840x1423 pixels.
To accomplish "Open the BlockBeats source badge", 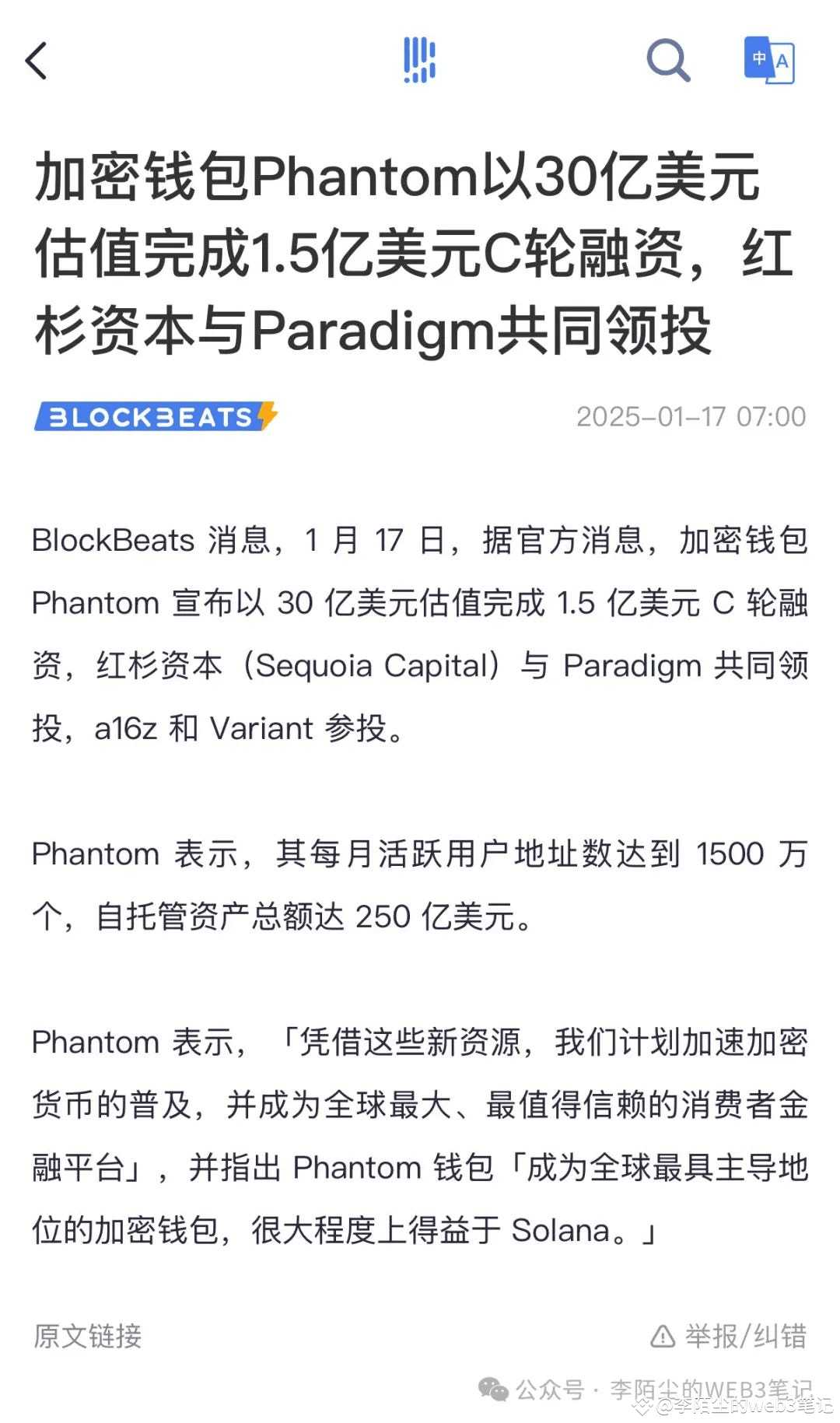I will point(156,416).
